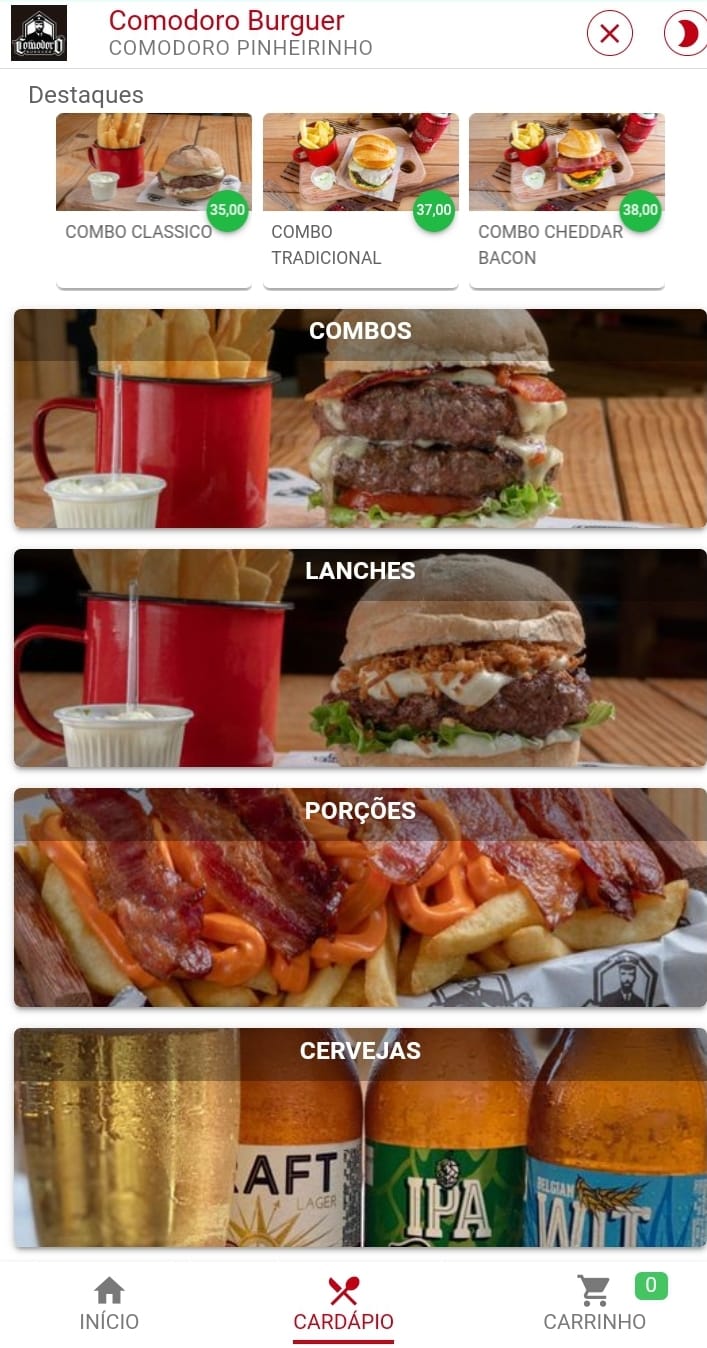Screen dimensions: 707x1348
Task: Toggle dark mode with the moon icon
Action: [x=686, y=34]
